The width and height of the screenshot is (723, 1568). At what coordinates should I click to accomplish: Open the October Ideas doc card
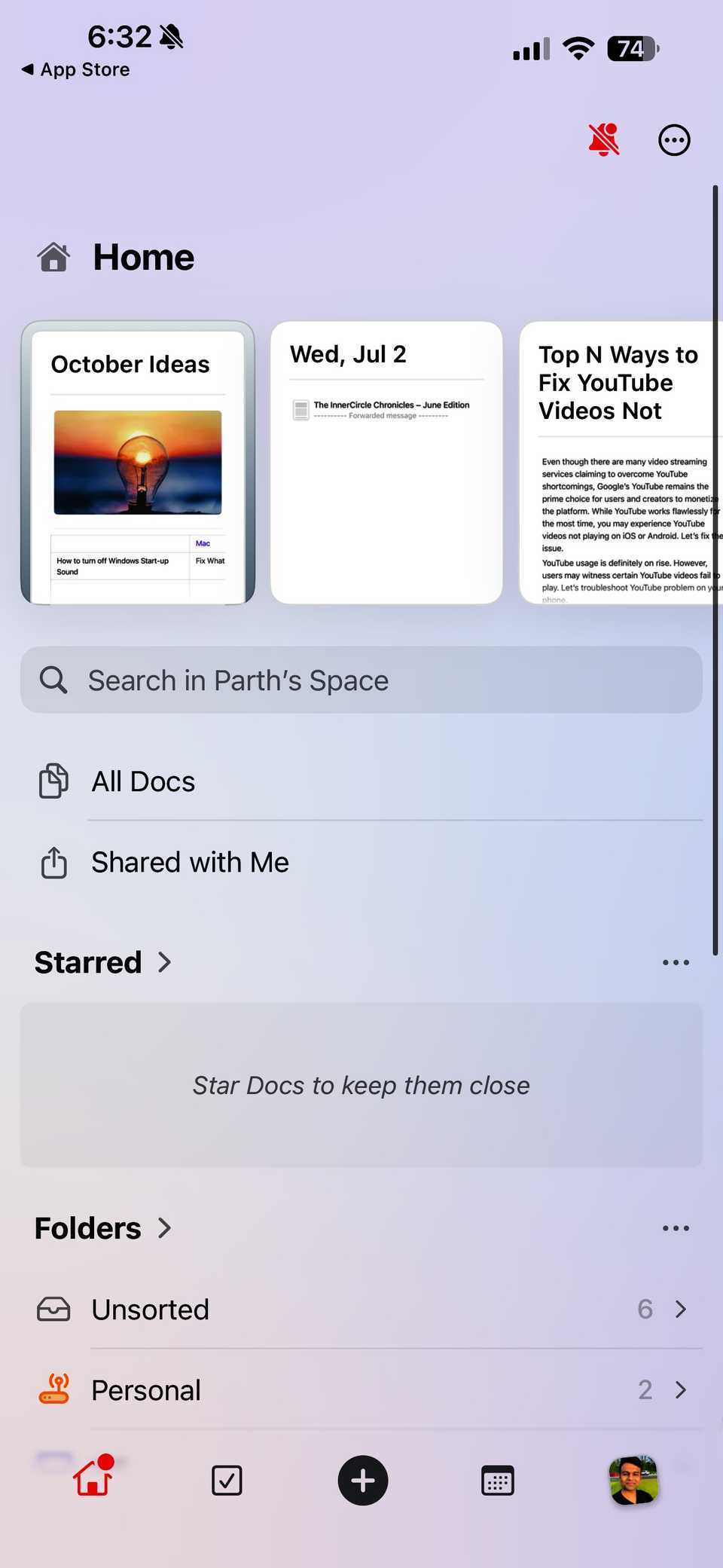pos(138,463)
